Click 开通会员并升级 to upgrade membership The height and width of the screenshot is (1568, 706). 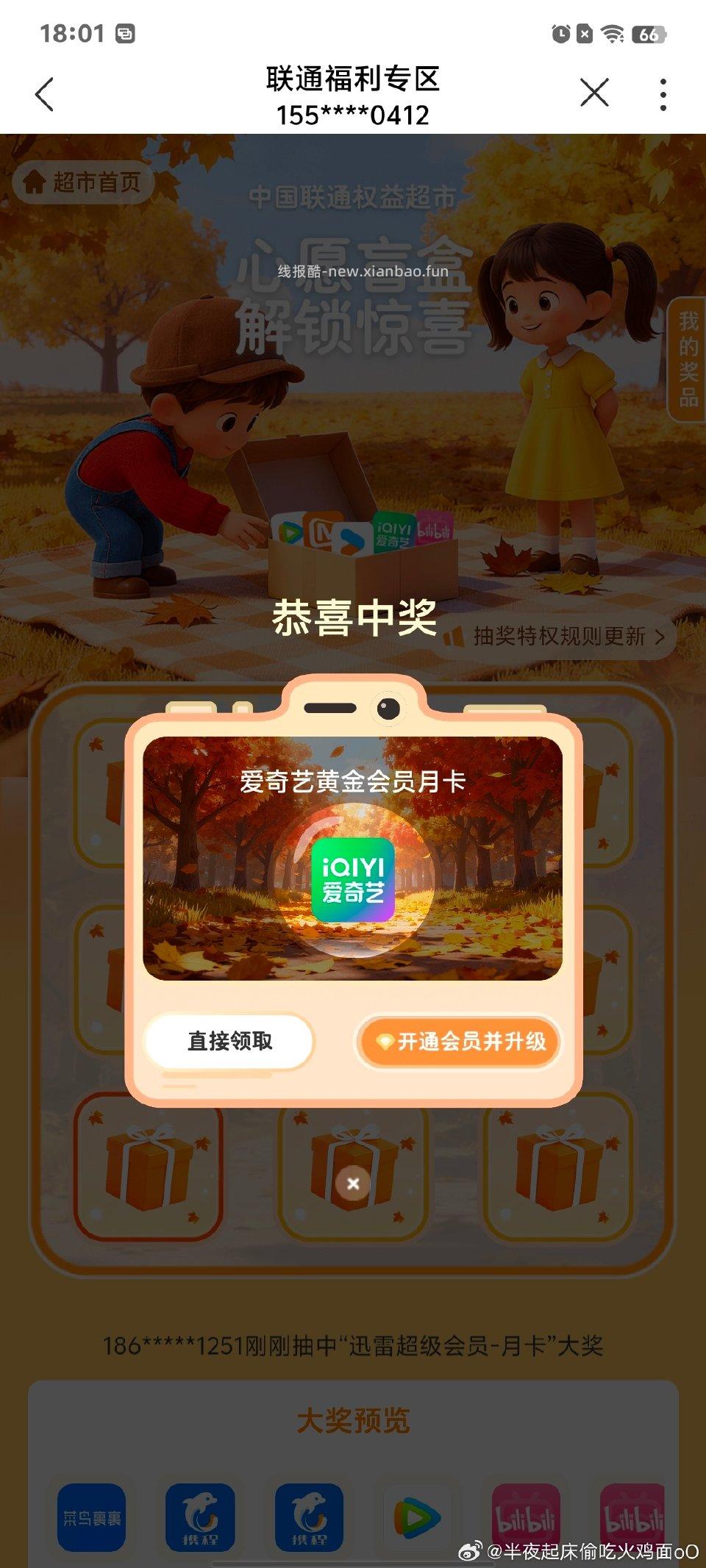457,1042
